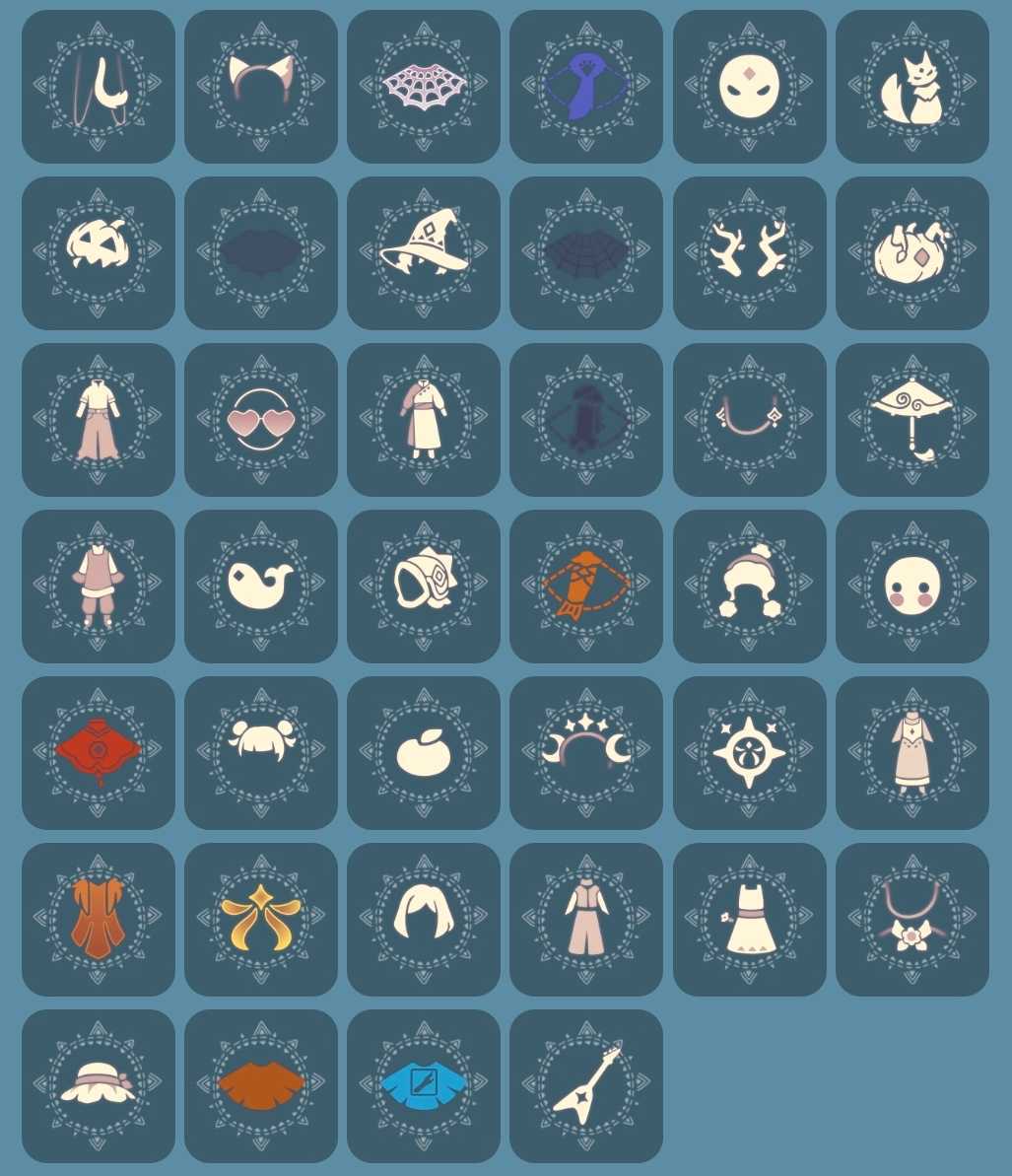Tap the heart-shaped sunglasses tile
The image size is (1012, 1176).
tap(261, 420)
